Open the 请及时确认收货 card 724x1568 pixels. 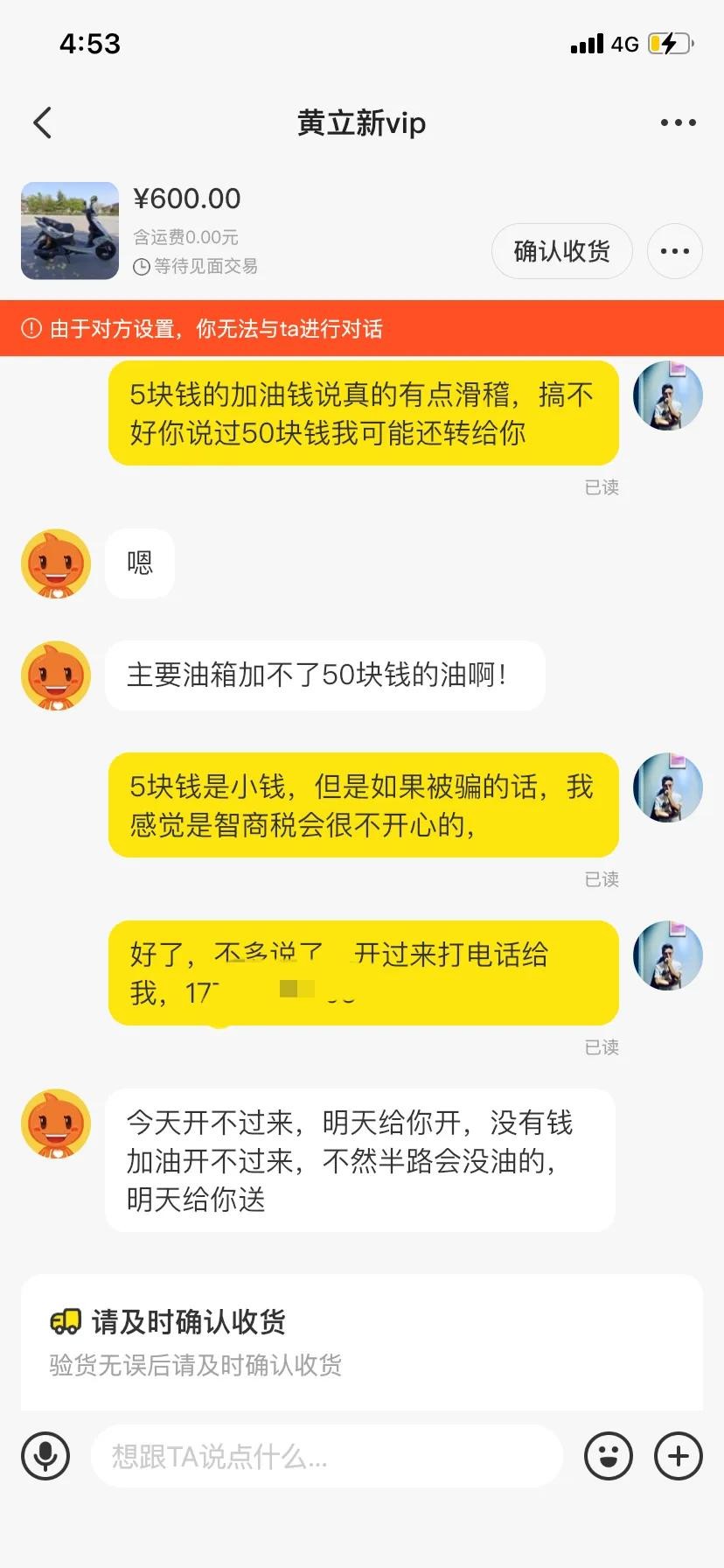point(362,1340)
